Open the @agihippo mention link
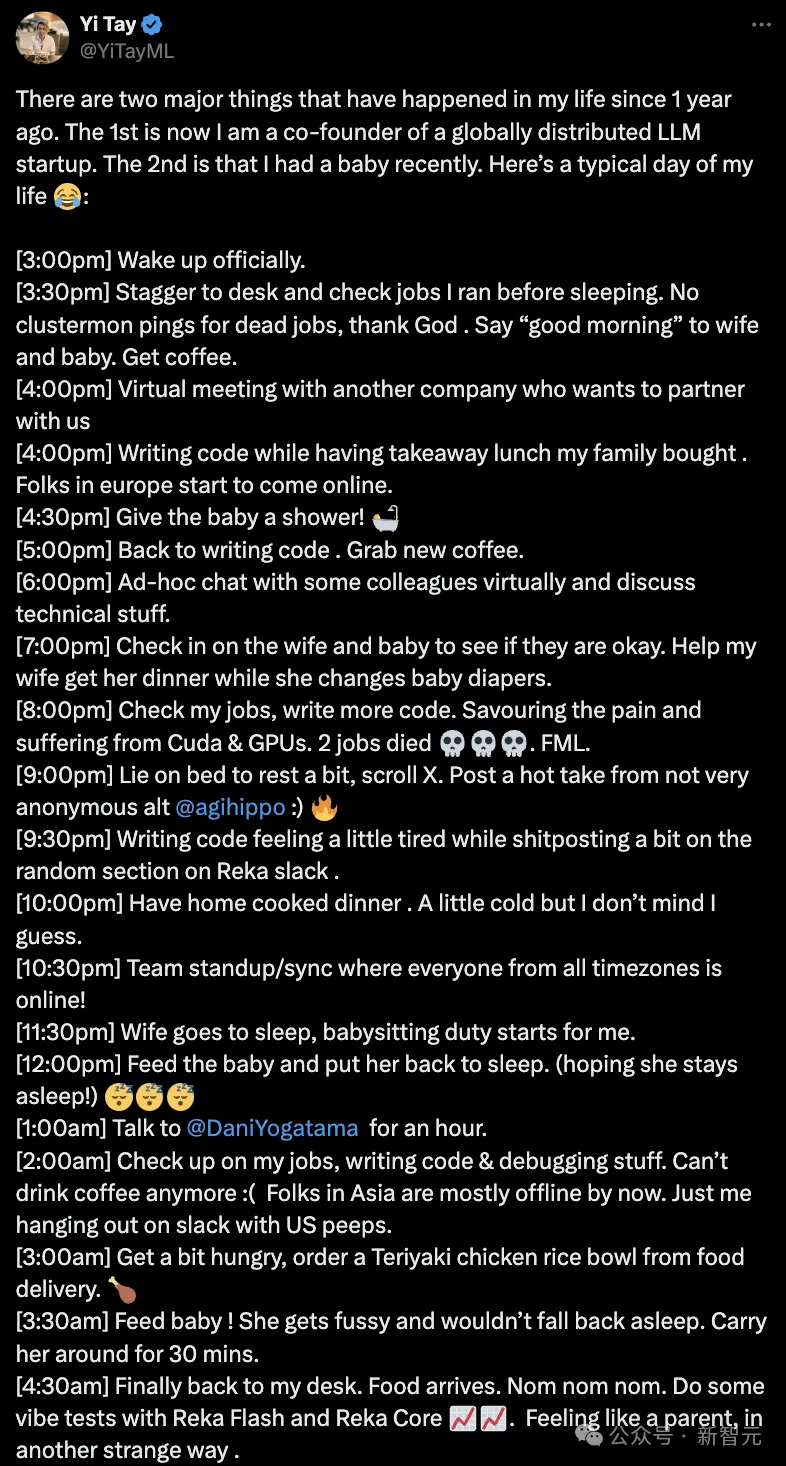Image resolution: width=786 pixels, height=1466 pixels. (230, 807)
